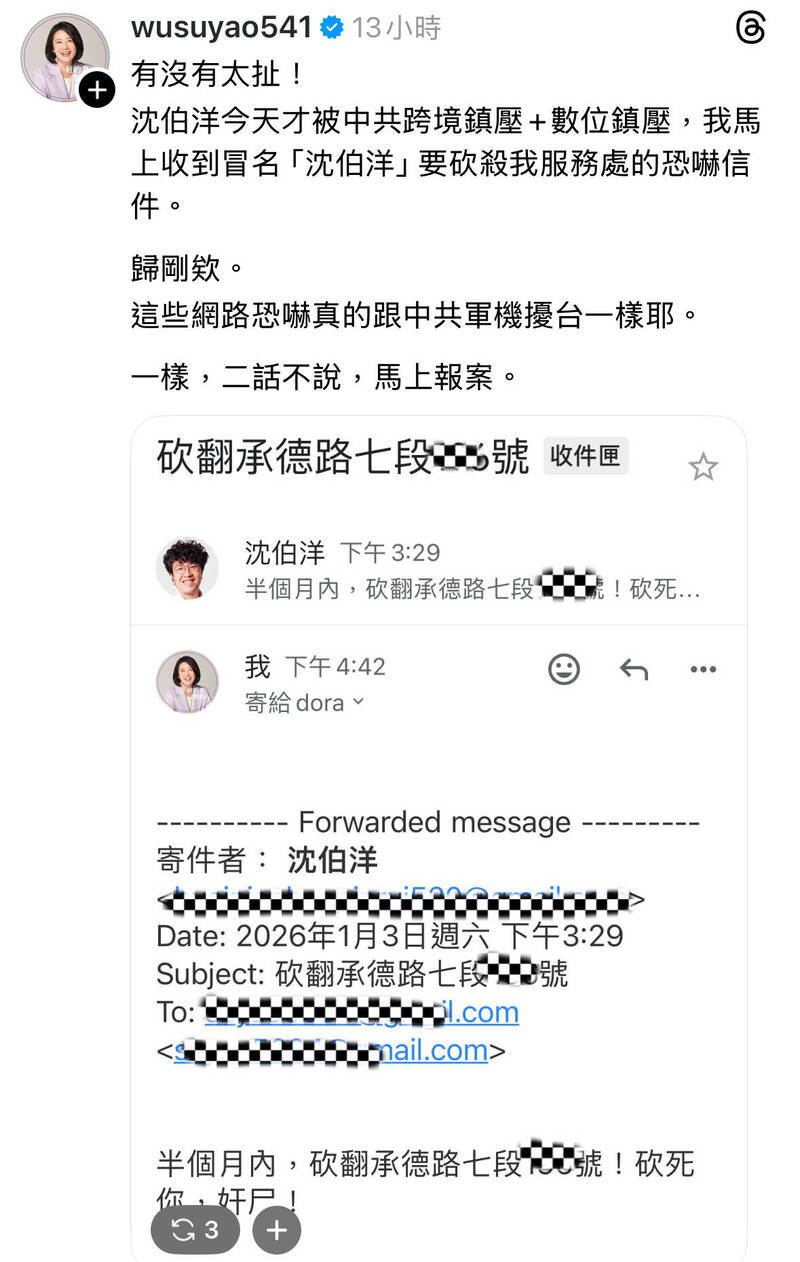Open the Threads logo icon
800x1262 pixels.
[x=750, y=29]
